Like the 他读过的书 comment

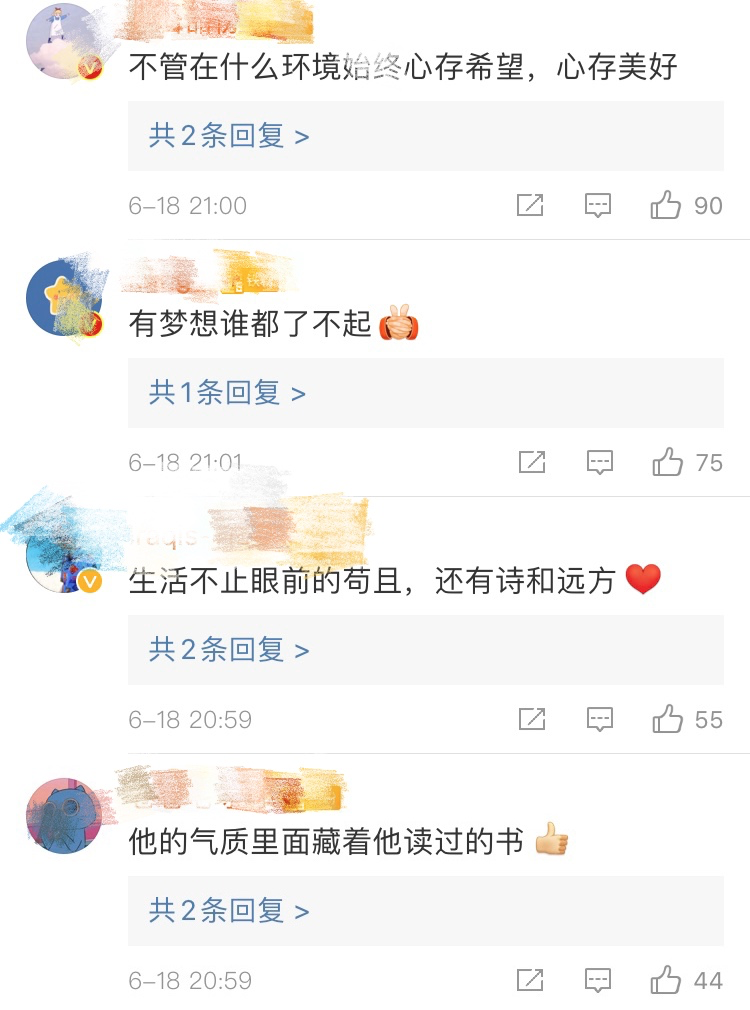666,981
